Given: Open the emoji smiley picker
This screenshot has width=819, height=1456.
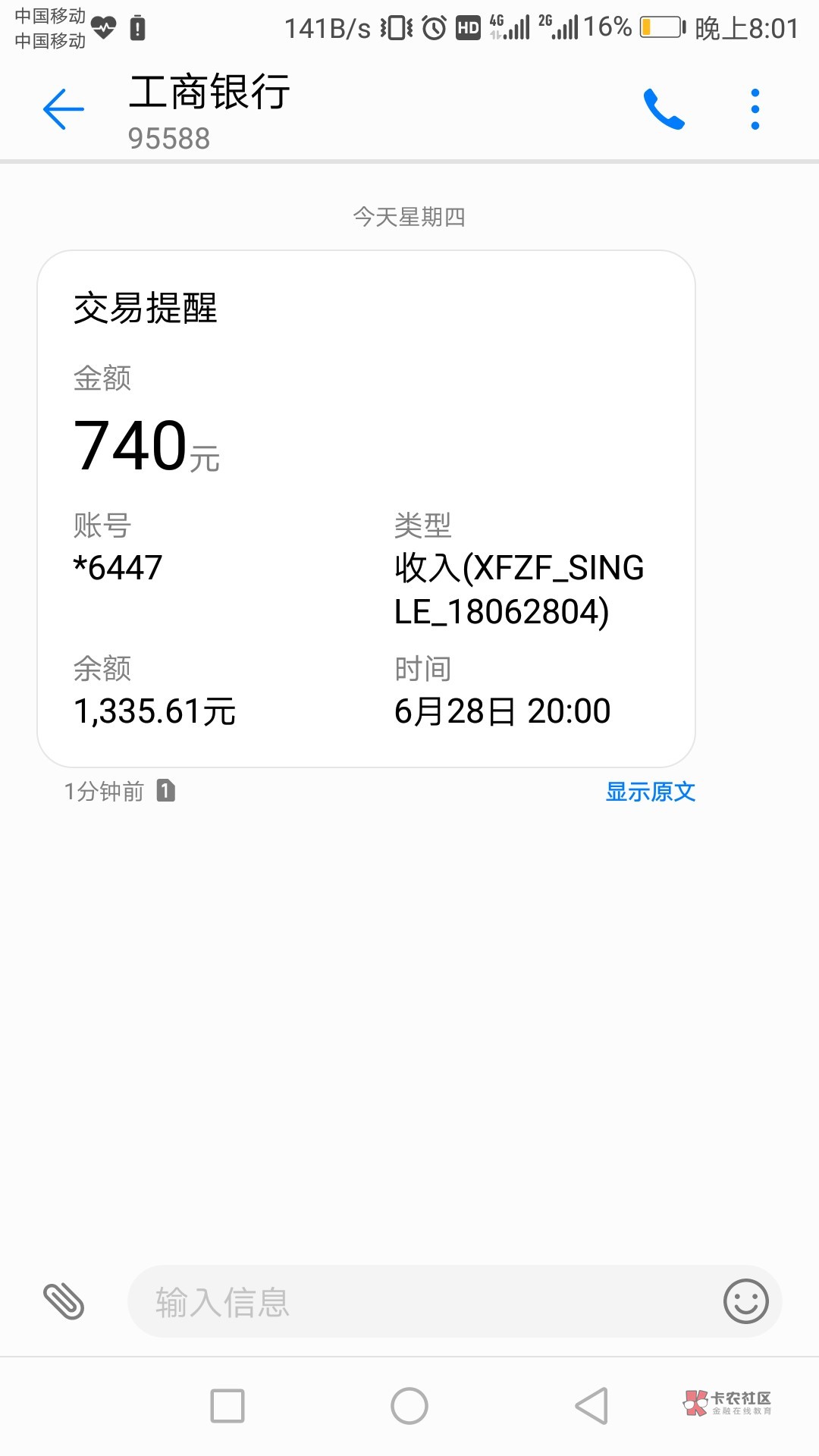Looking at the screenshot, I should coord(745,1301).
